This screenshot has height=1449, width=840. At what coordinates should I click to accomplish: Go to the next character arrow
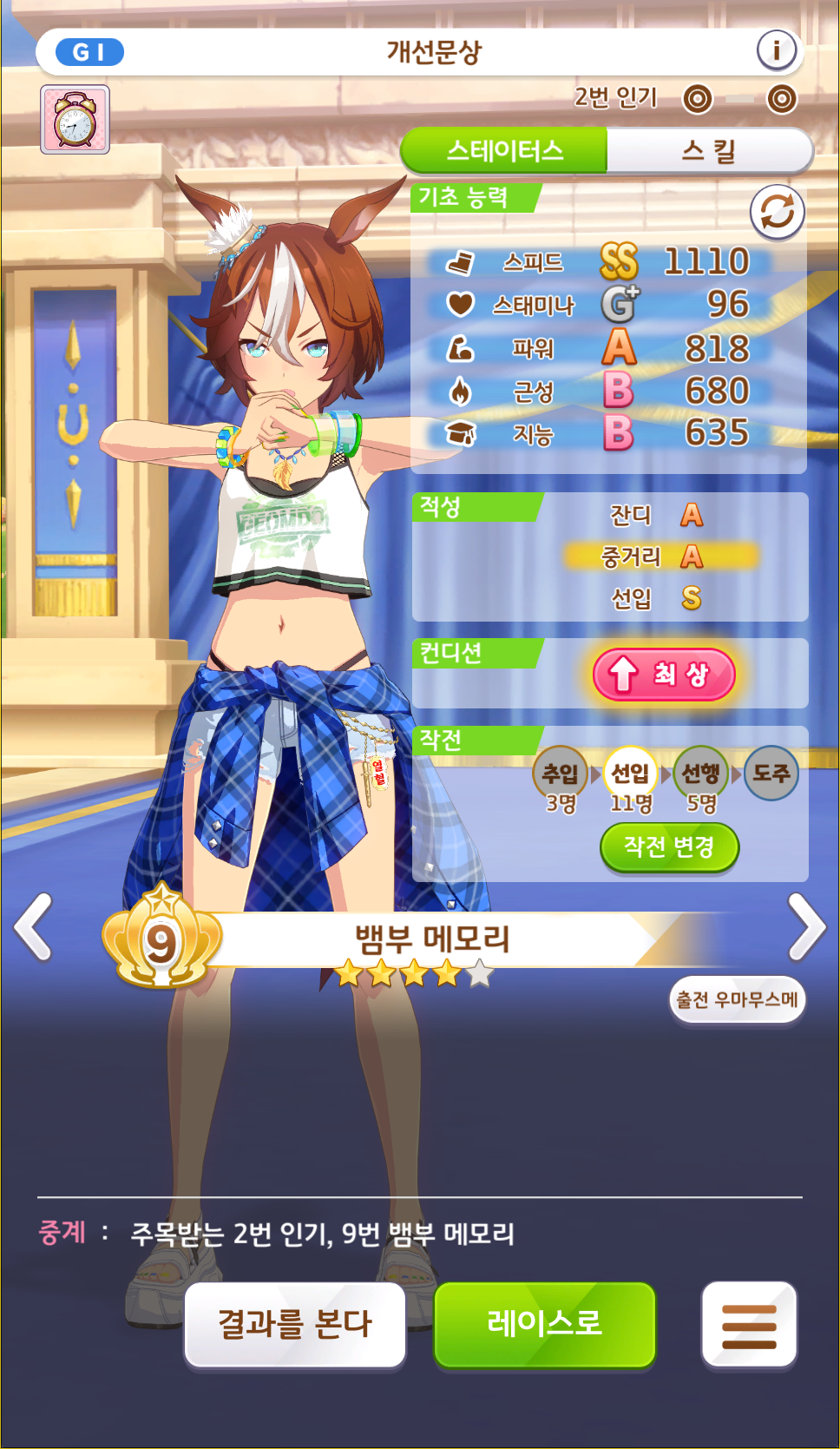pyautogui.click(x=806, y=928)
